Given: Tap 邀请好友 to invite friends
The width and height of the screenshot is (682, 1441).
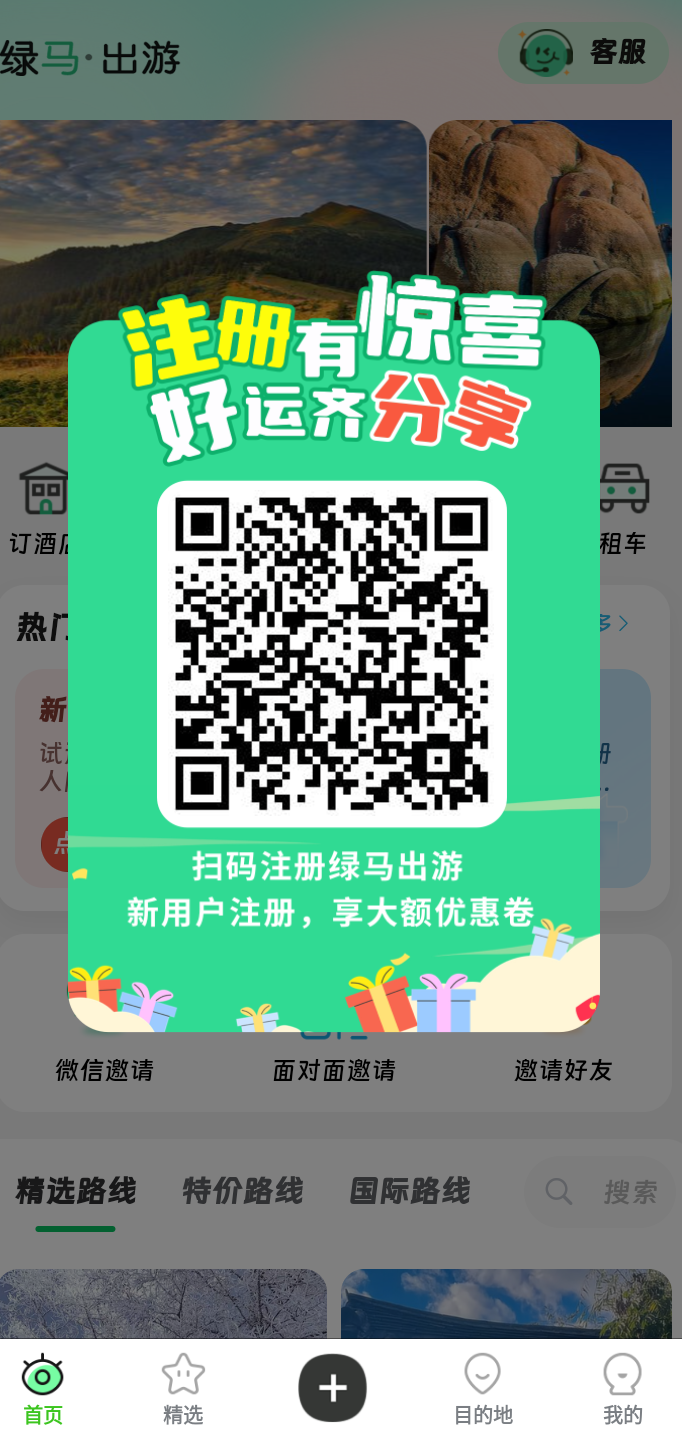Looking at the screenshot, I should coord(562,1070).
